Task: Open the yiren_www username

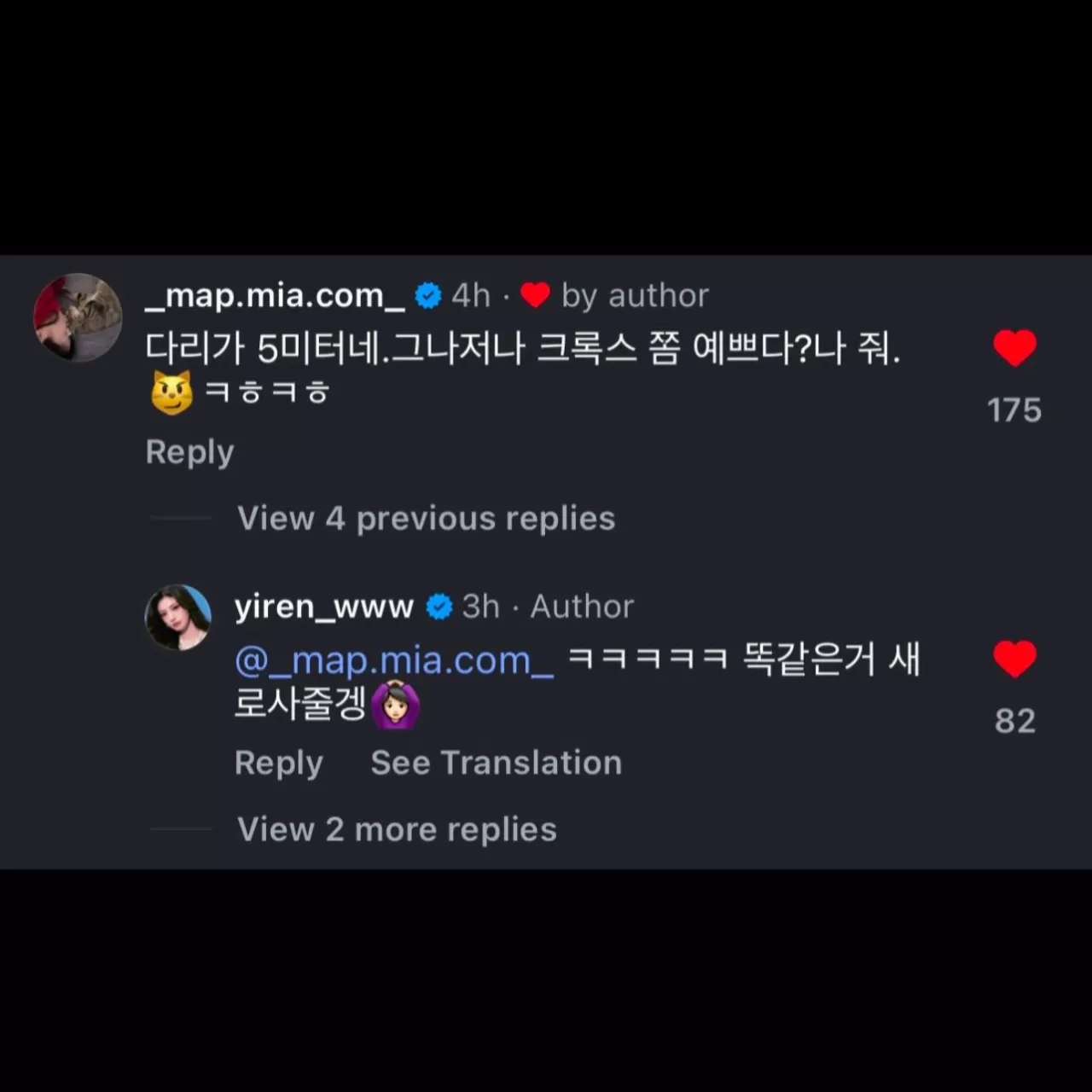Action: 323,607
